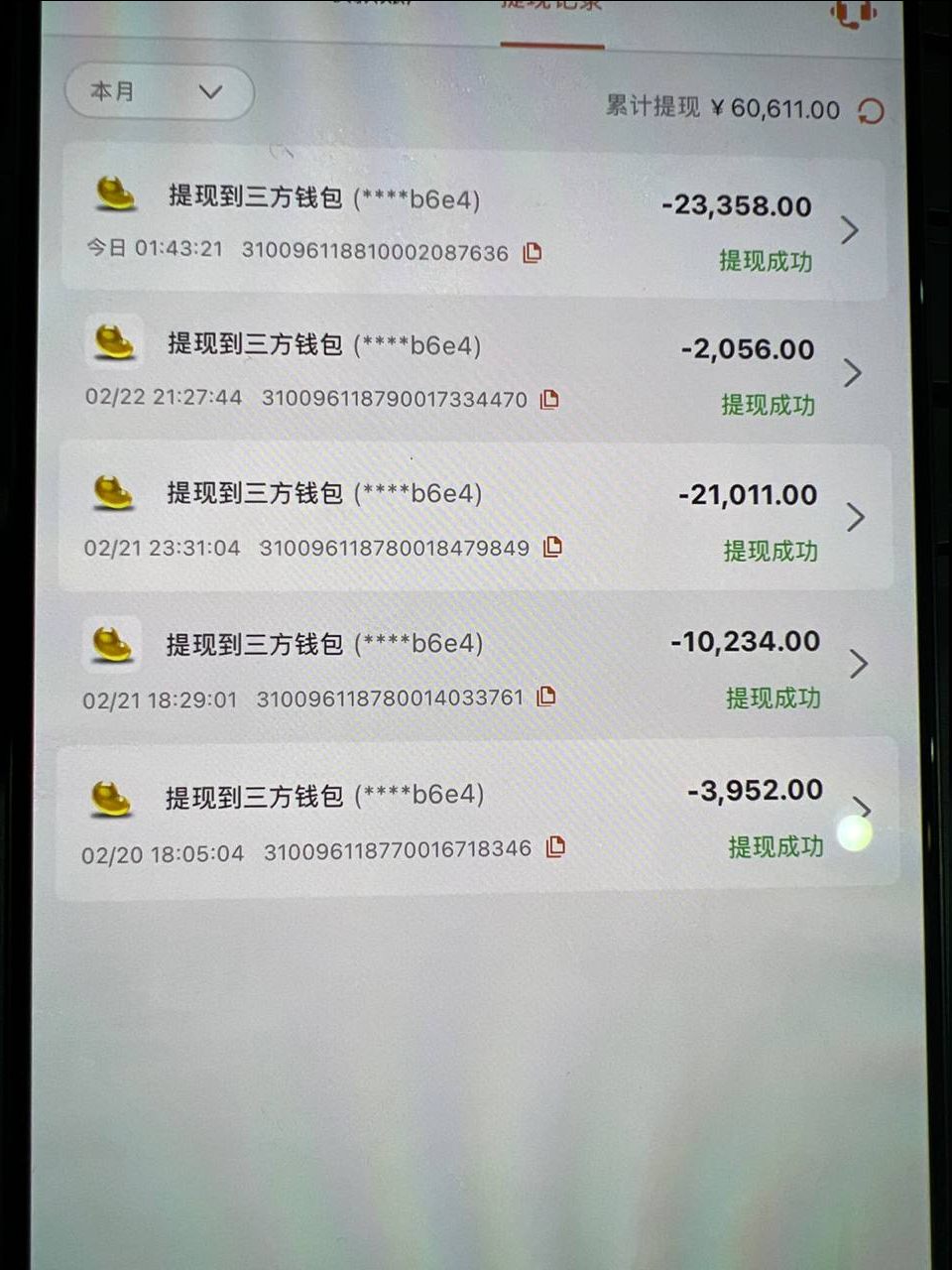952x1270 pixels.
Task: Copy order number 310096118780014033761
Action: (546, 698)
